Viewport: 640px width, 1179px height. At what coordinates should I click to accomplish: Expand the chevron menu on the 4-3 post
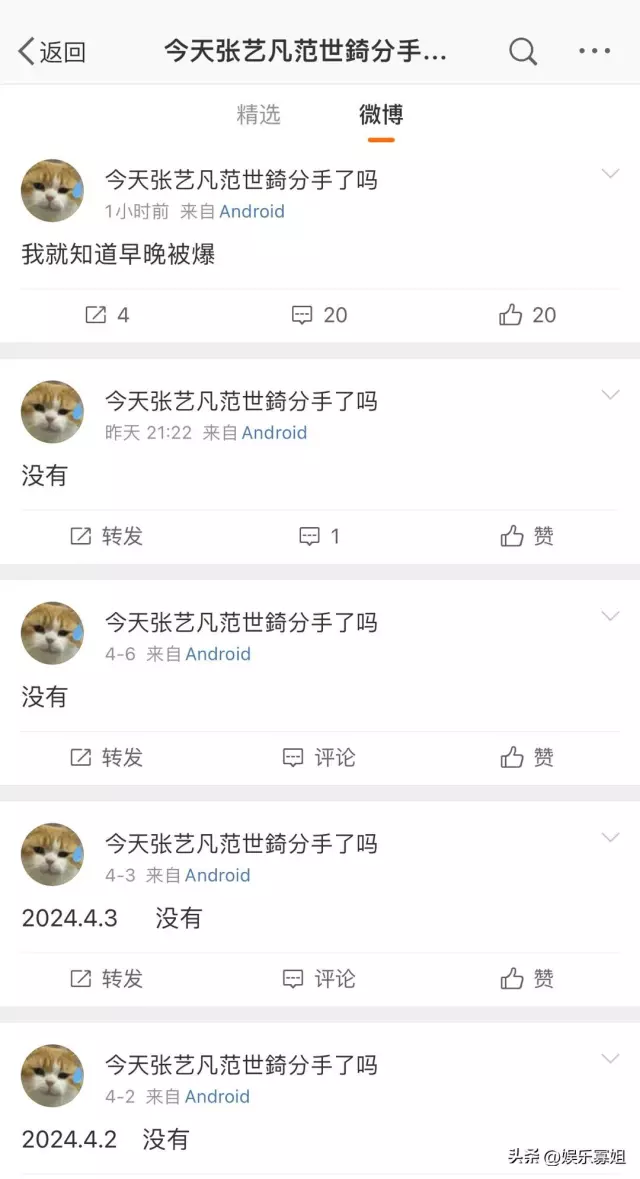tap(610, 838)
